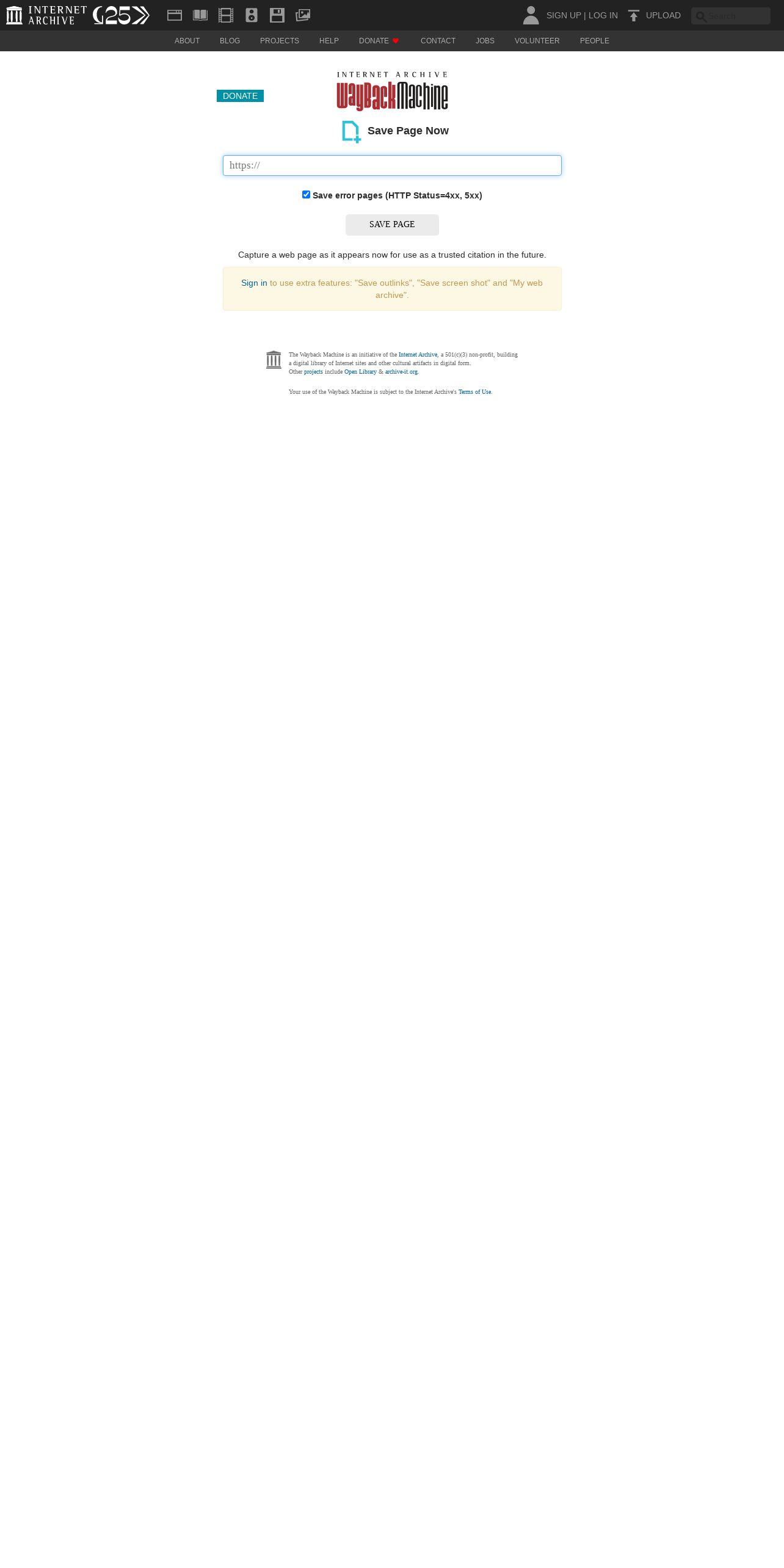The width and height of the screenshot is (784, 1568).
Task: Open the Sign in link
Action: (x=254, y=283)
